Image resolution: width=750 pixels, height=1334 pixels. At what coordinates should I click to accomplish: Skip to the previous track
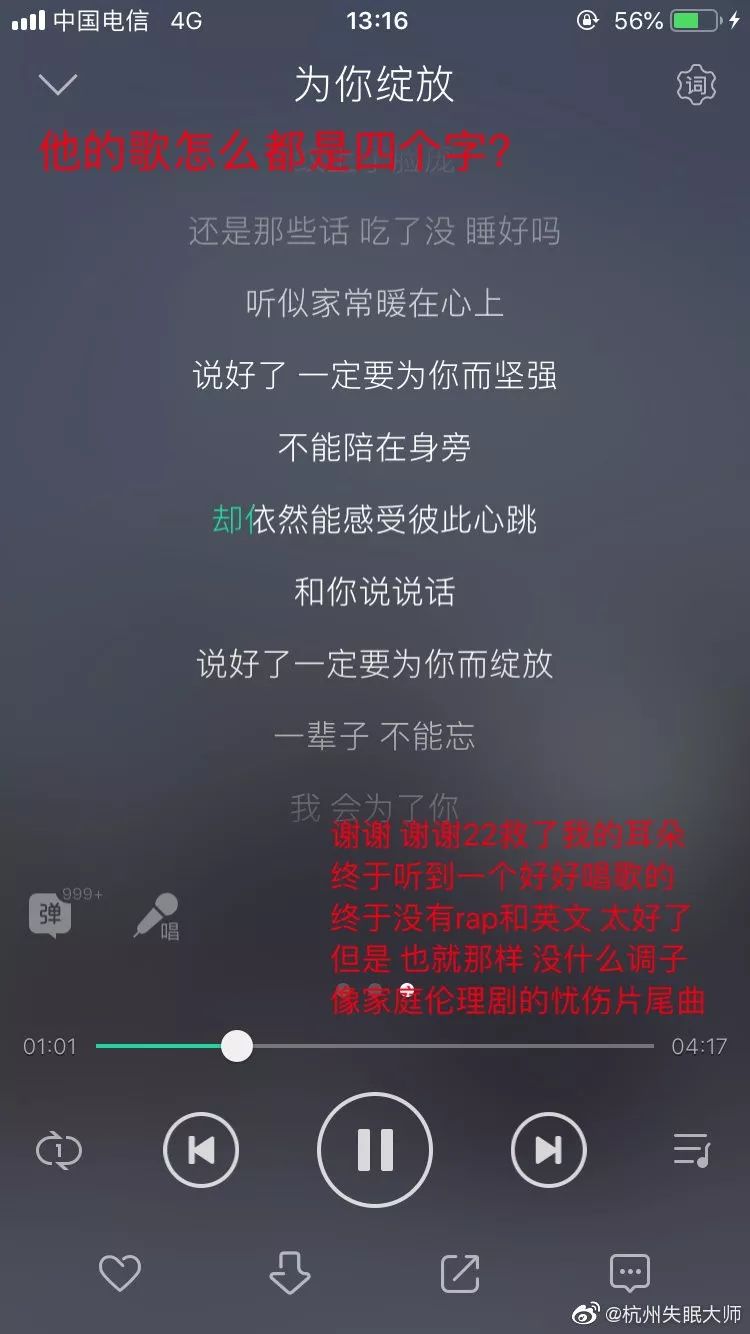pyautogui.click(x=201, y=1151)
